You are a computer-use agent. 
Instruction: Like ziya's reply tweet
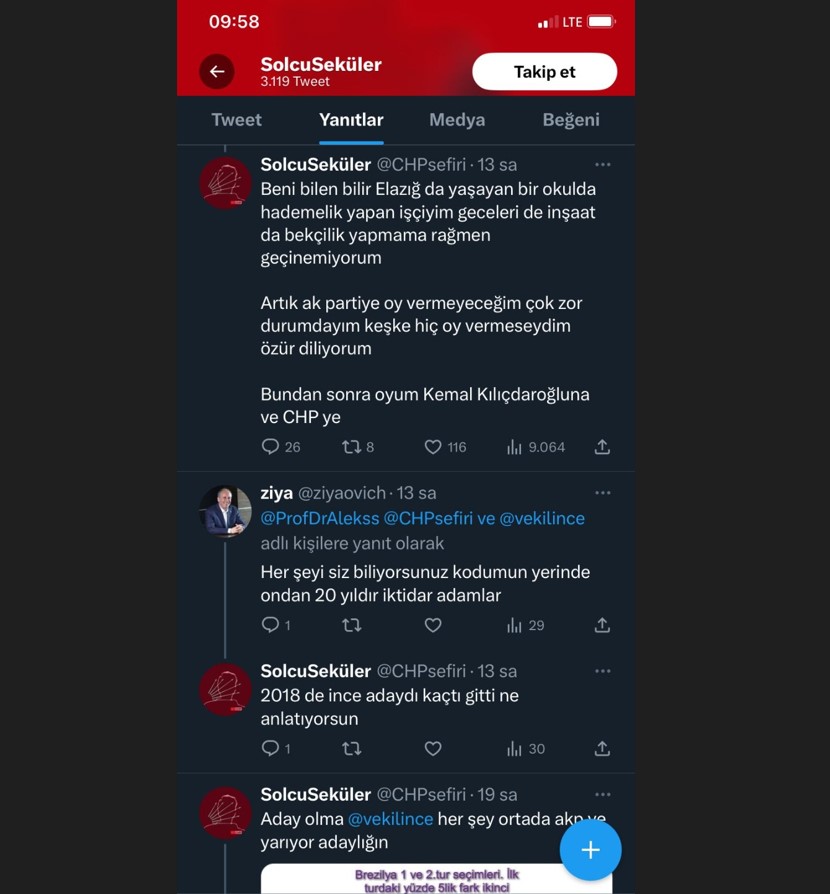[433, 625]
